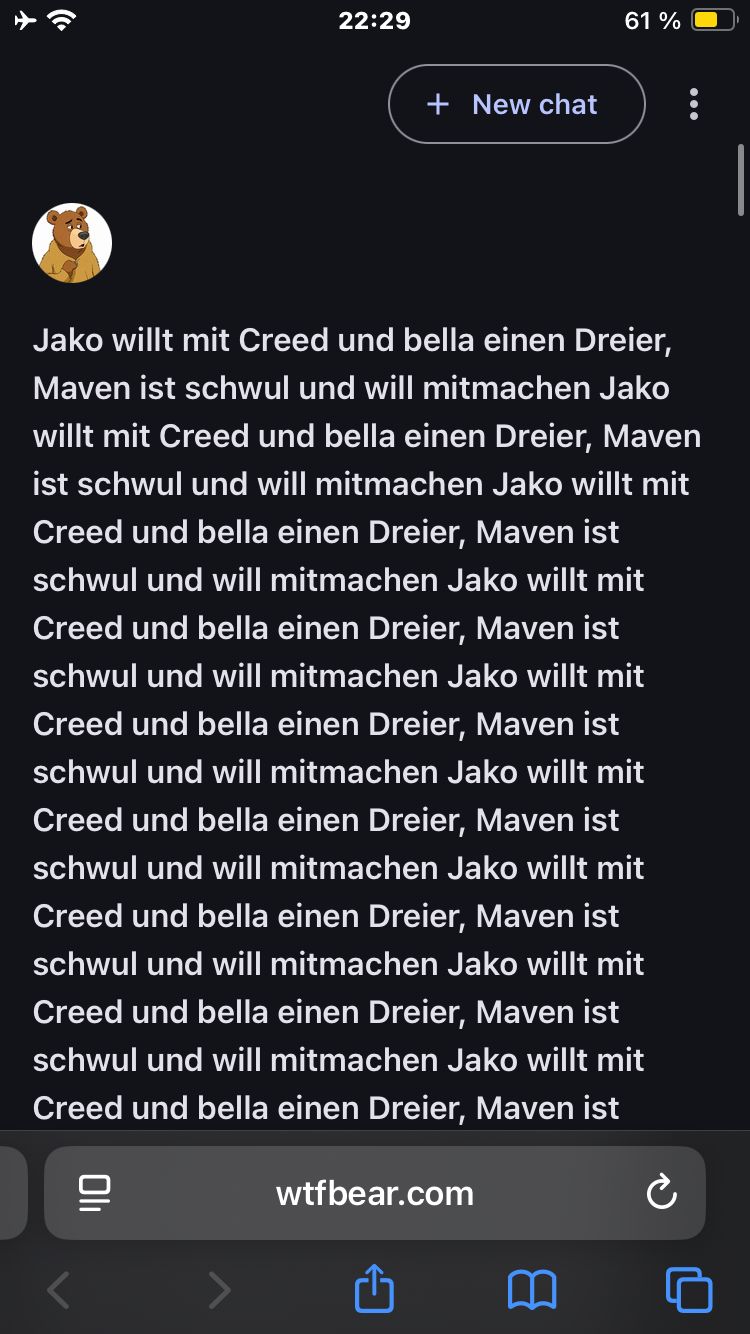Tap the wtfbear.com address bar

pyautogui.click(x=375, y=1193)
